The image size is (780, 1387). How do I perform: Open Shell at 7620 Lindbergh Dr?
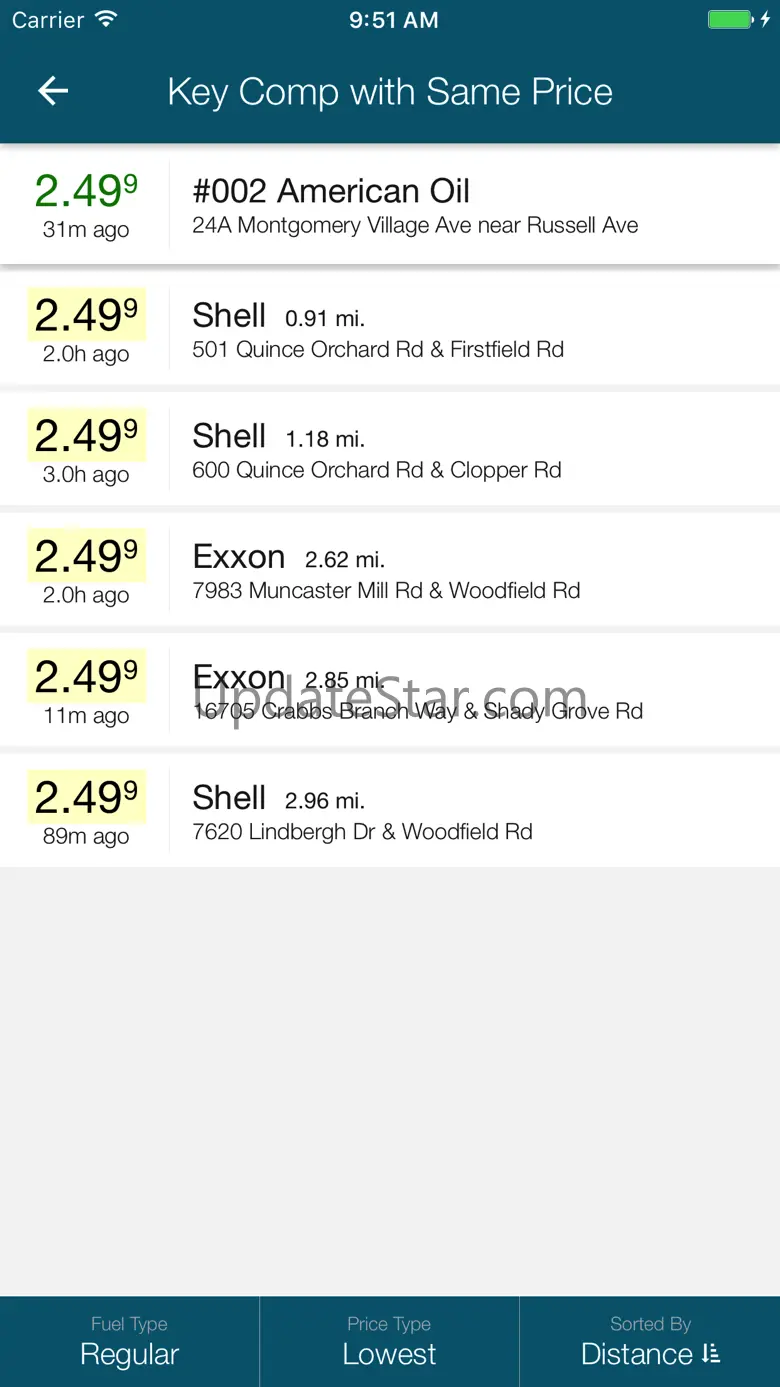(415, 812)
